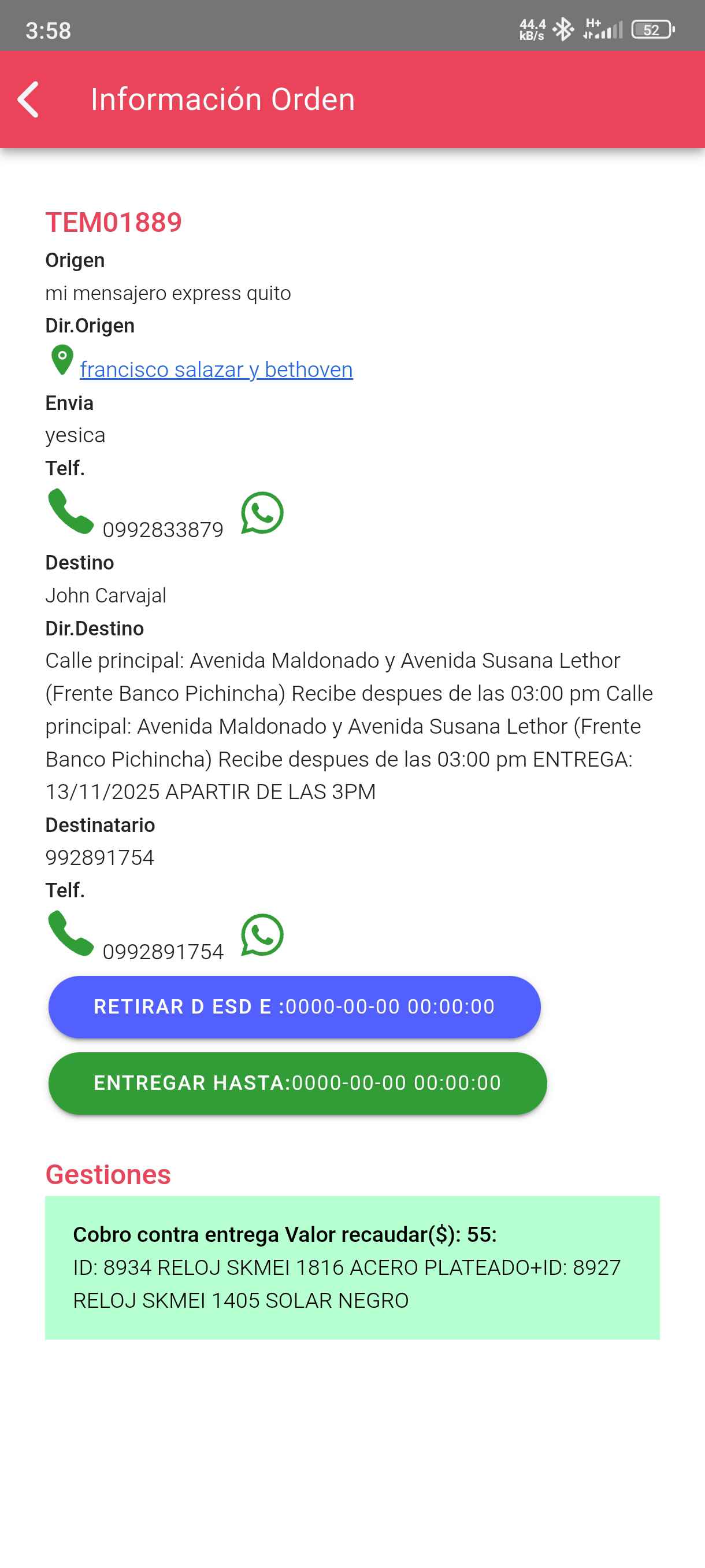The image size is (705, 1568).
Task: Open WhatsApp chat for 0992891754
Action: click(x=262, y=935)
